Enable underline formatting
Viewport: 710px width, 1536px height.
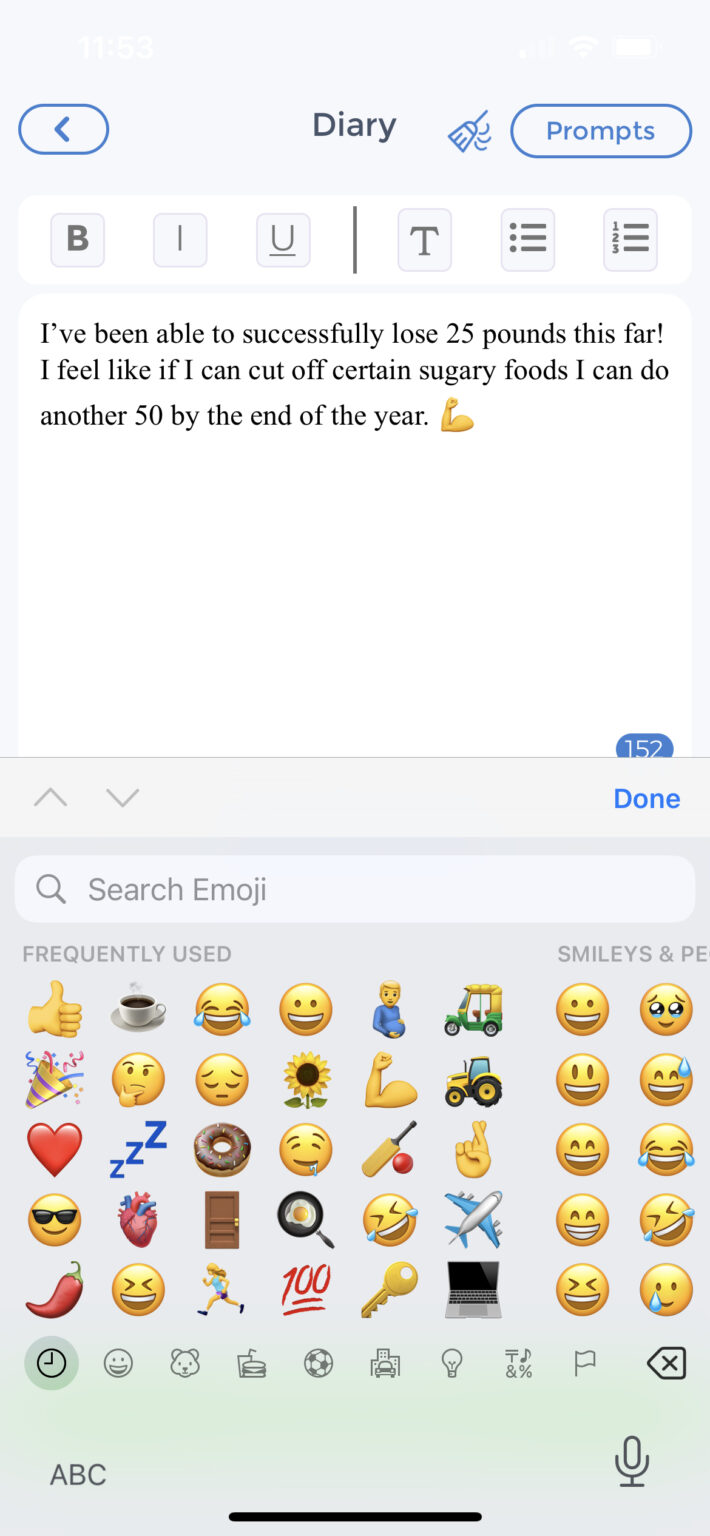pos(283,240)
